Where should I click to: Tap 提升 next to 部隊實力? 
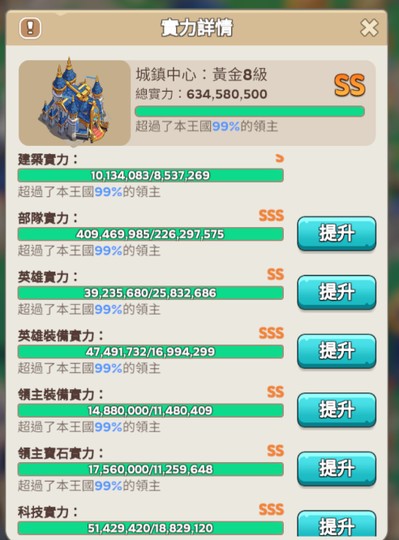pyautogui.click(x=337, y=233)
